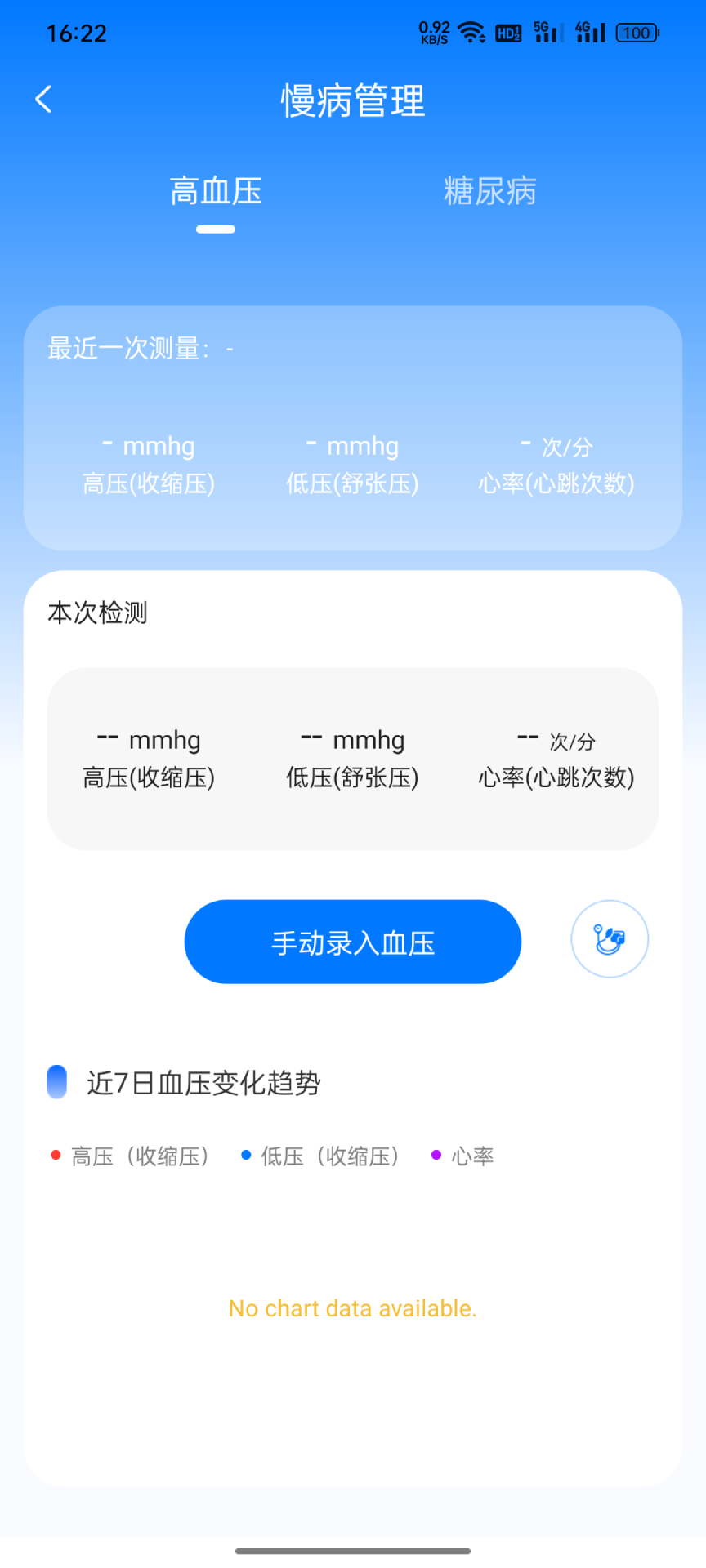This screenshot has width=706, height=1568.
Task: Tap the Wi-Fi icon in status bar
Action: 471,31
